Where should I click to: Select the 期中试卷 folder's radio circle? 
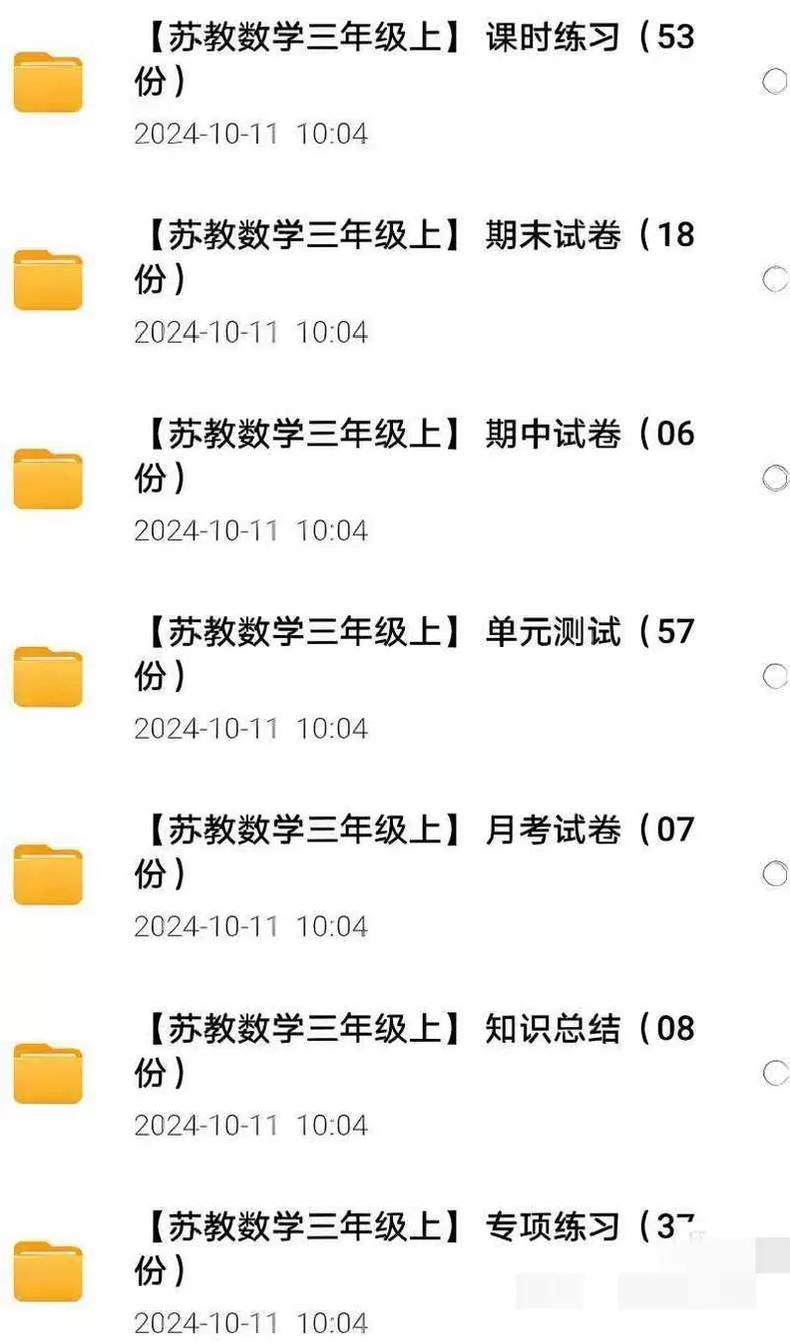click(x=775, y=478)
